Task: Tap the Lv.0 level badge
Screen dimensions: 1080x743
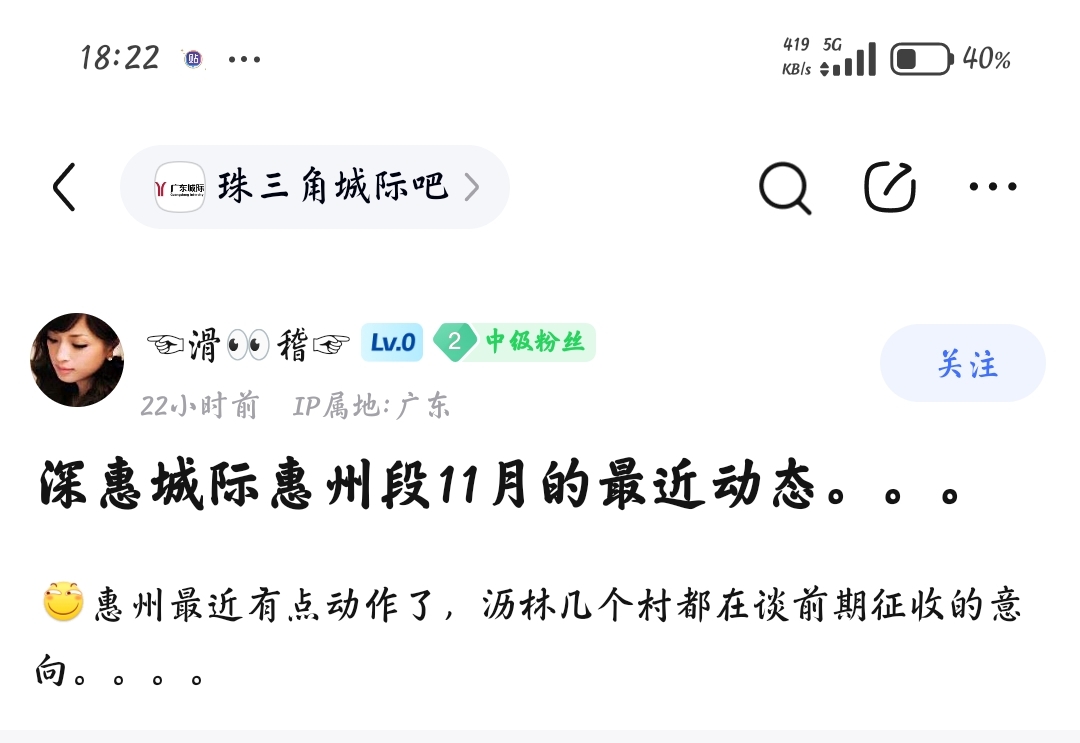Action: 392,343
